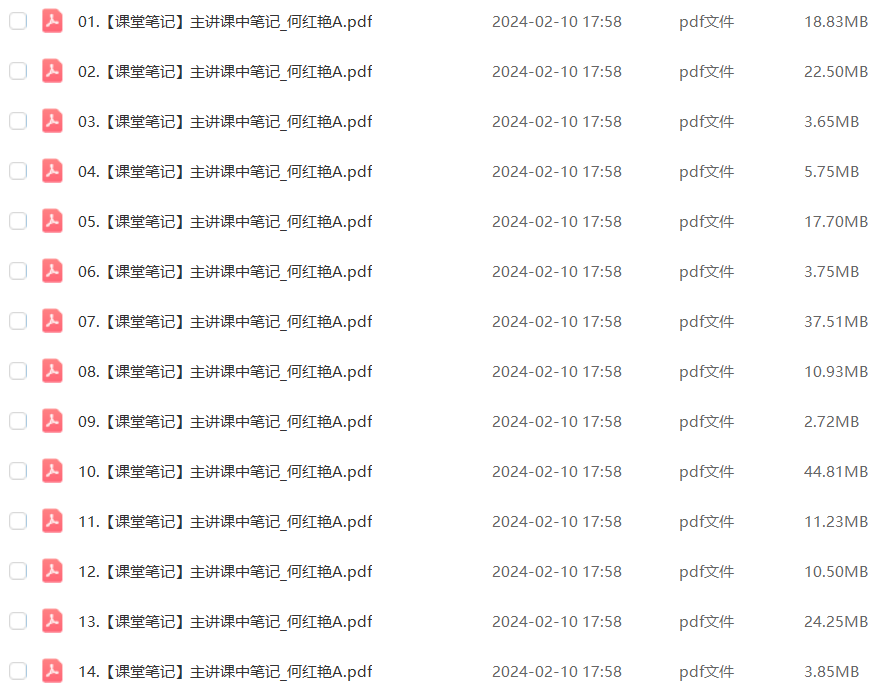This screenshot has height=687, width=896.
Task: Select the checkbox of file 12
Action: [x=18, y=571]
